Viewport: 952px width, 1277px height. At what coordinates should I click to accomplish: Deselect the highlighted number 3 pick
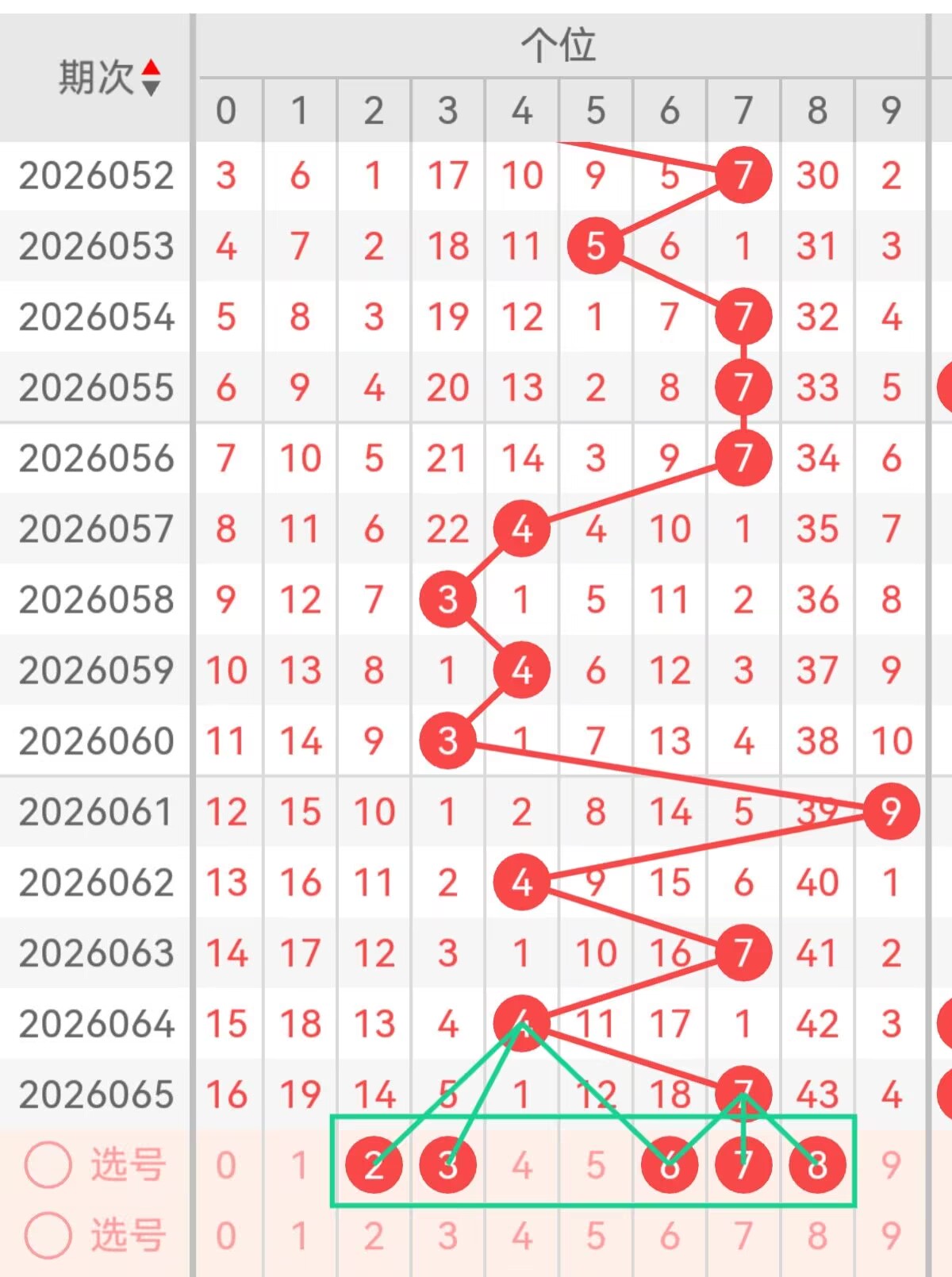[448, 1165]
